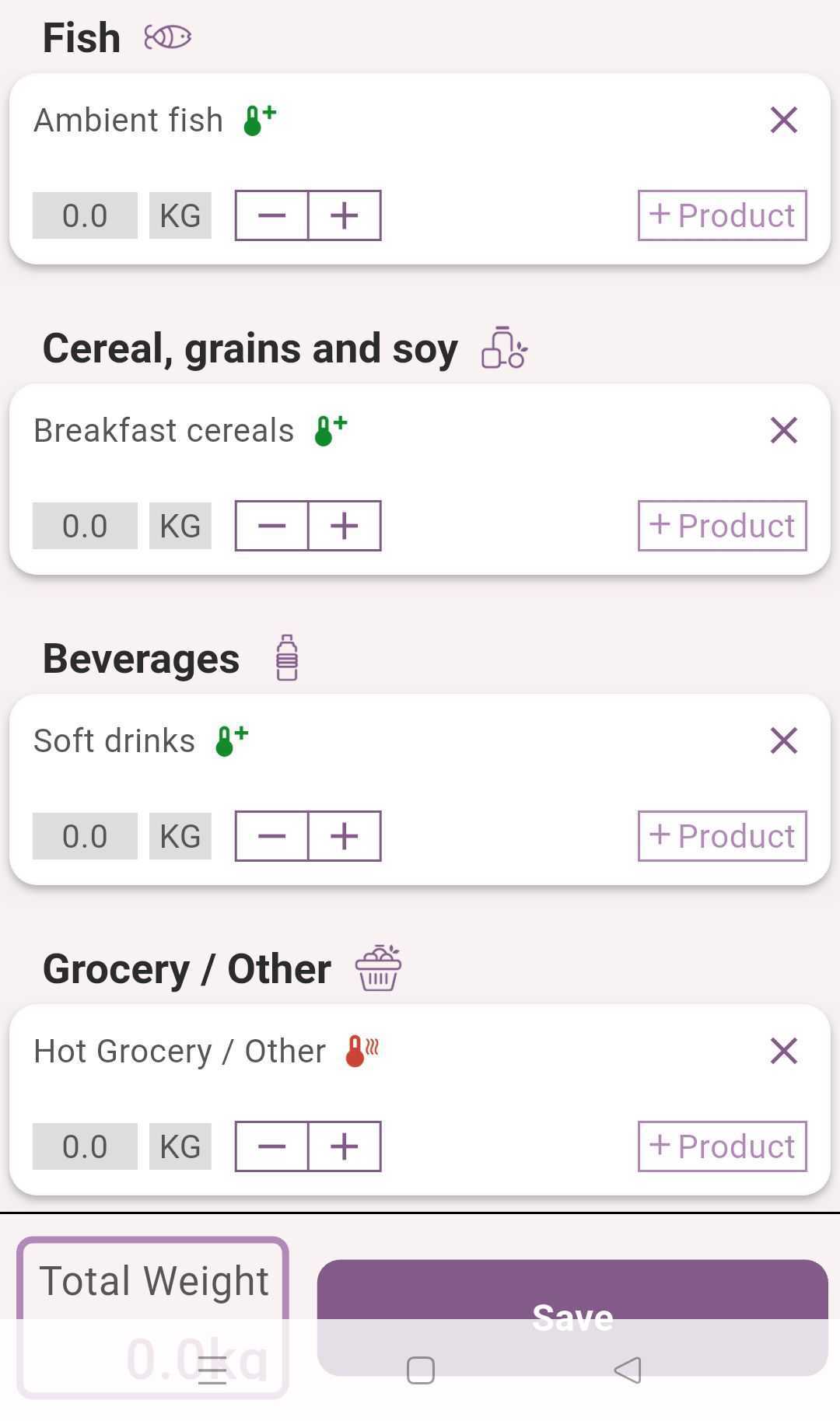This screenshot has height=1421, width=840.
Task: Decrease Hot Grocery / Other weight
Action: [271, 1146]
